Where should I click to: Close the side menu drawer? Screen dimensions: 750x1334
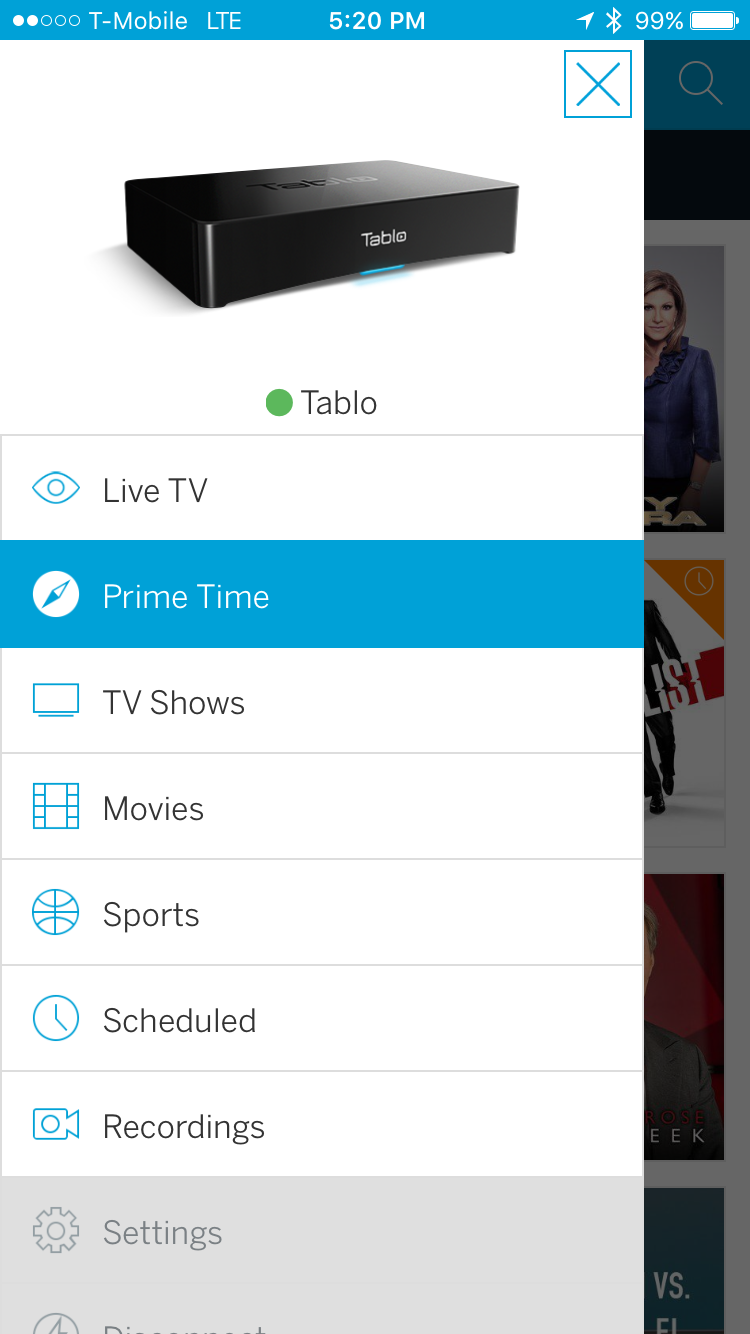[x=598, y=84]
